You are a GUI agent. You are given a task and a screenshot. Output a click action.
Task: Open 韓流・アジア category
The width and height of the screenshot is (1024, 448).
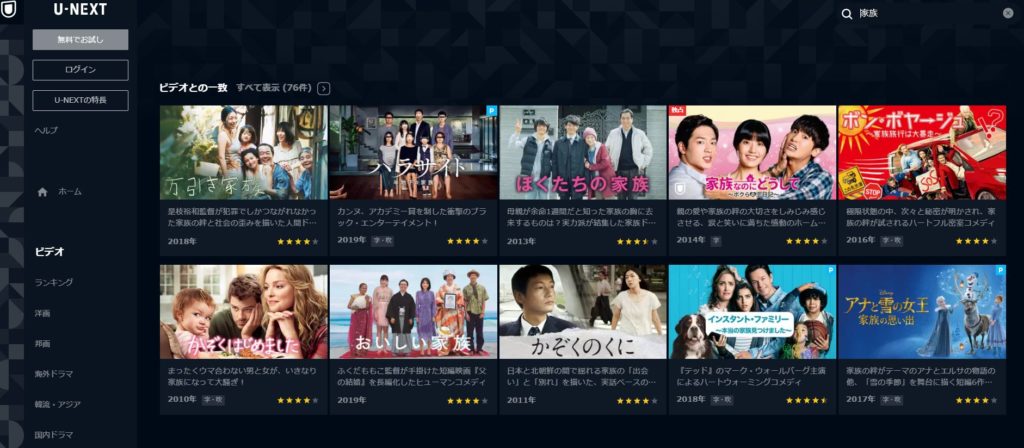(x=58, y=405)
